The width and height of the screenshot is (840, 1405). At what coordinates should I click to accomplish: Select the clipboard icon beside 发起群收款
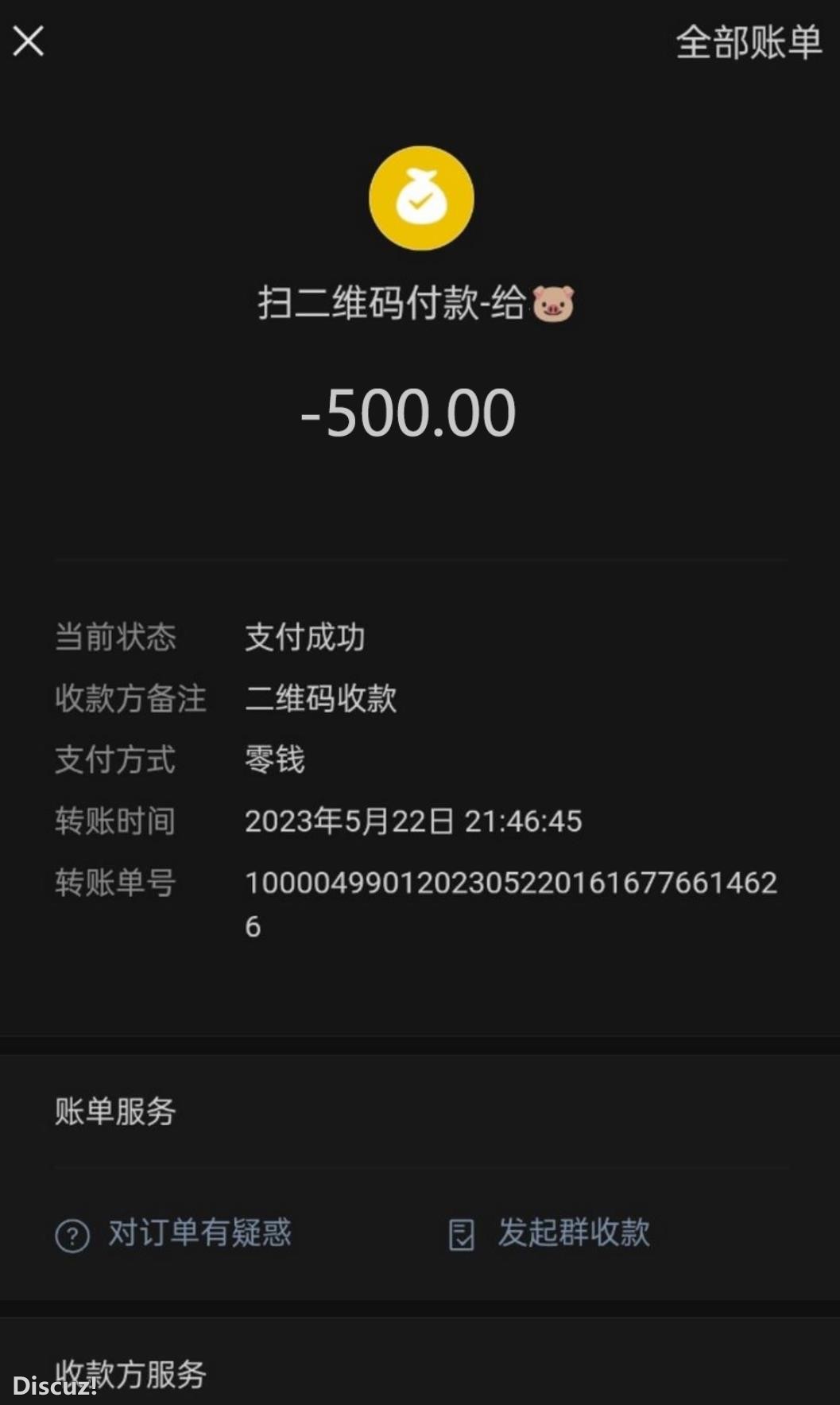[x=461, y=1235]
